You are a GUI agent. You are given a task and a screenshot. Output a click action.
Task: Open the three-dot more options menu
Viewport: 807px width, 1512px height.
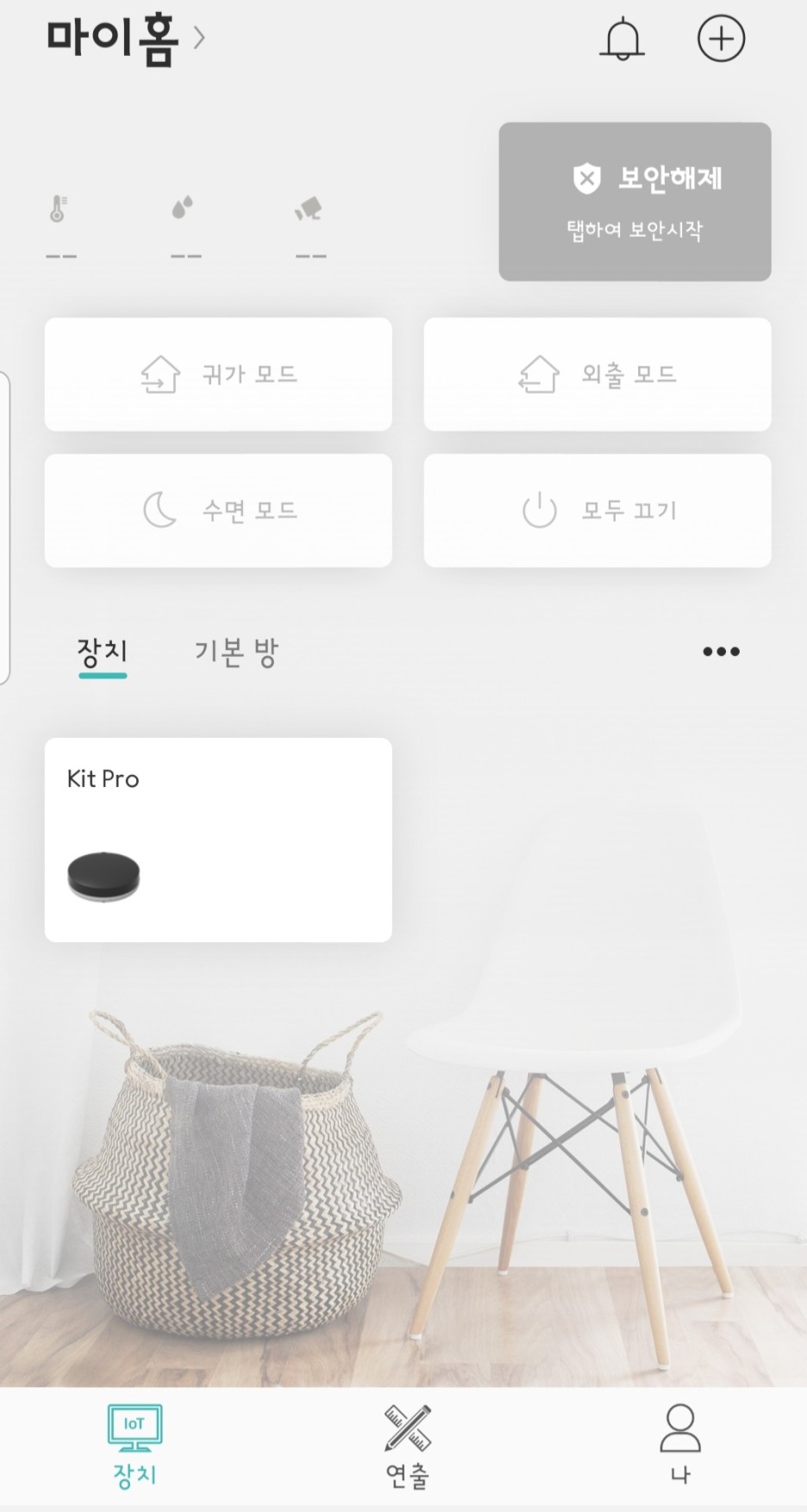click(x=721, y=652)
